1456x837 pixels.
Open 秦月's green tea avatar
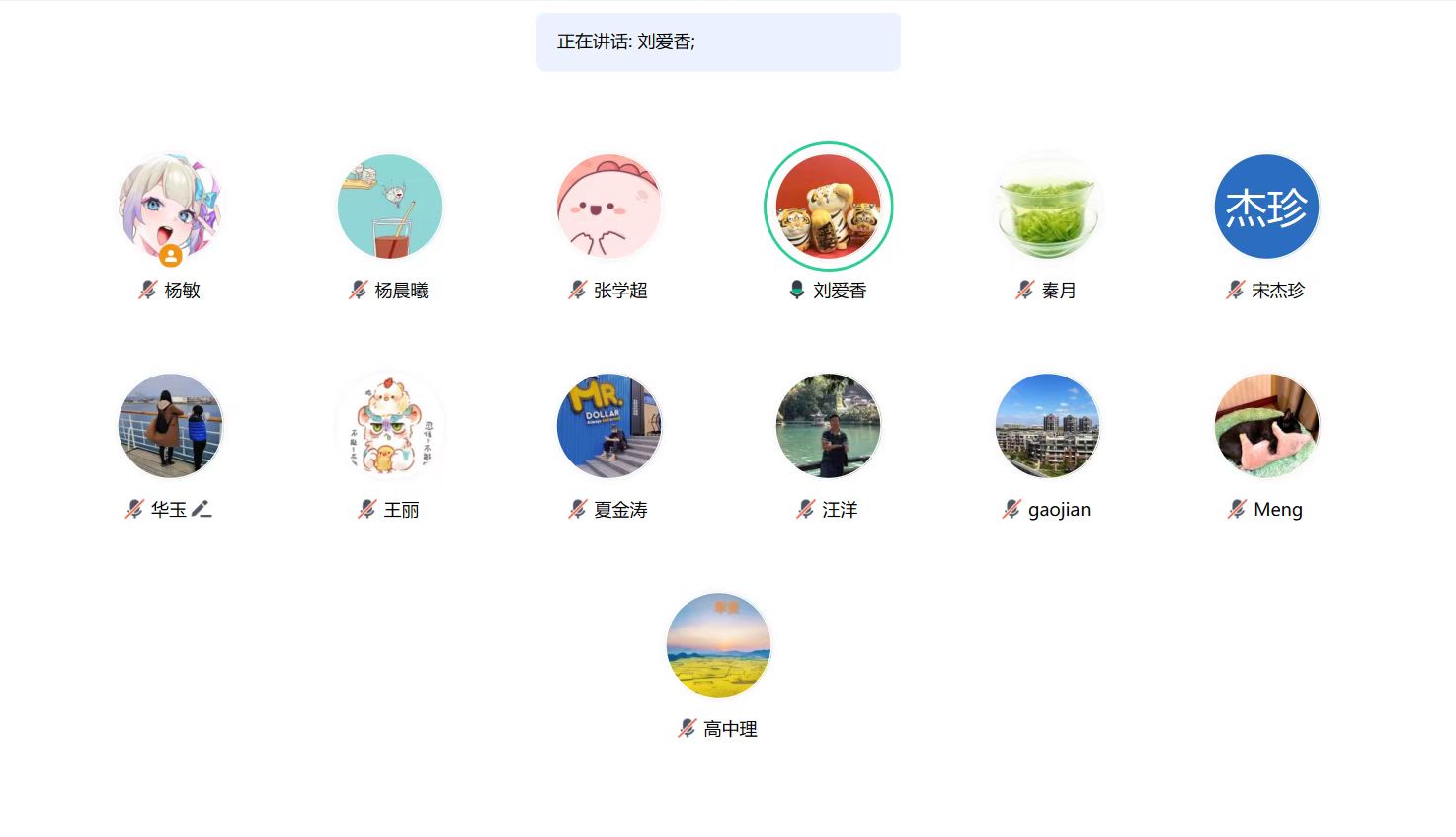[1047, 207]
